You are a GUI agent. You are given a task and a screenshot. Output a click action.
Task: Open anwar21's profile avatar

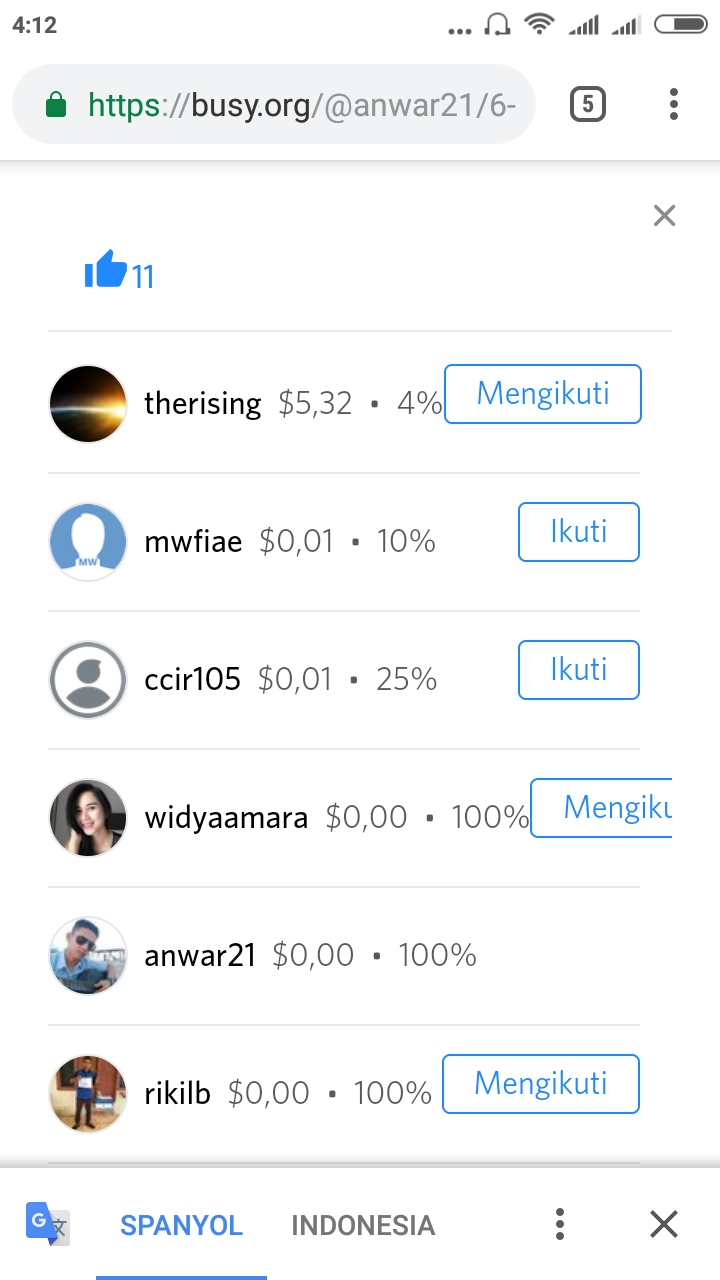click(87, 955)
